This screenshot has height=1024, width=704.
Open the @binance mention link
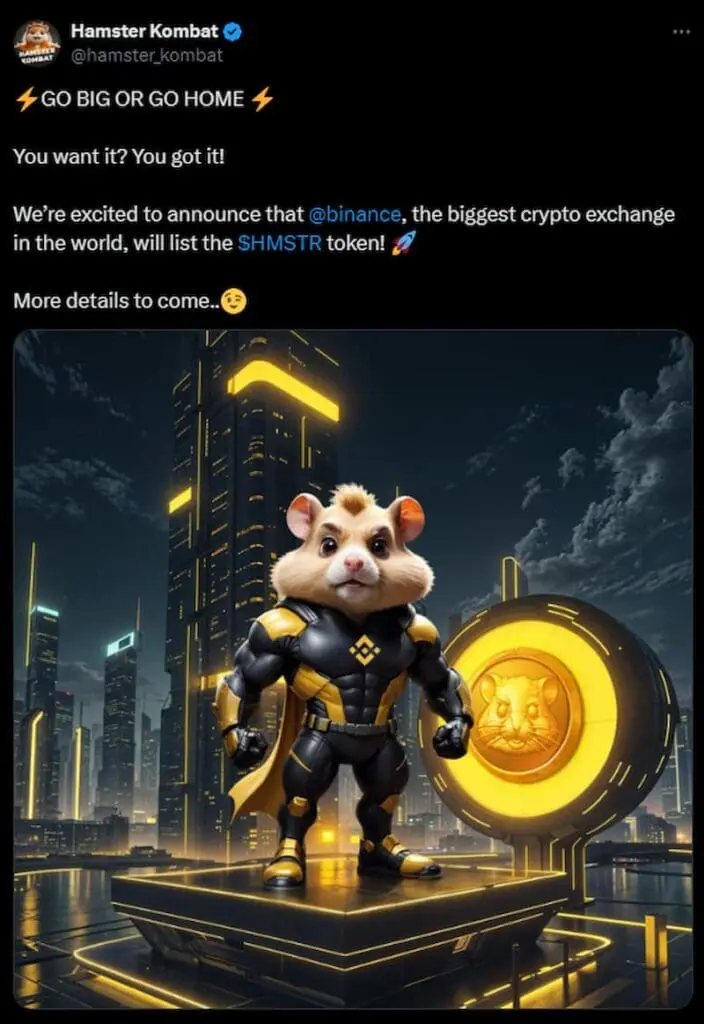pos(354,214)
